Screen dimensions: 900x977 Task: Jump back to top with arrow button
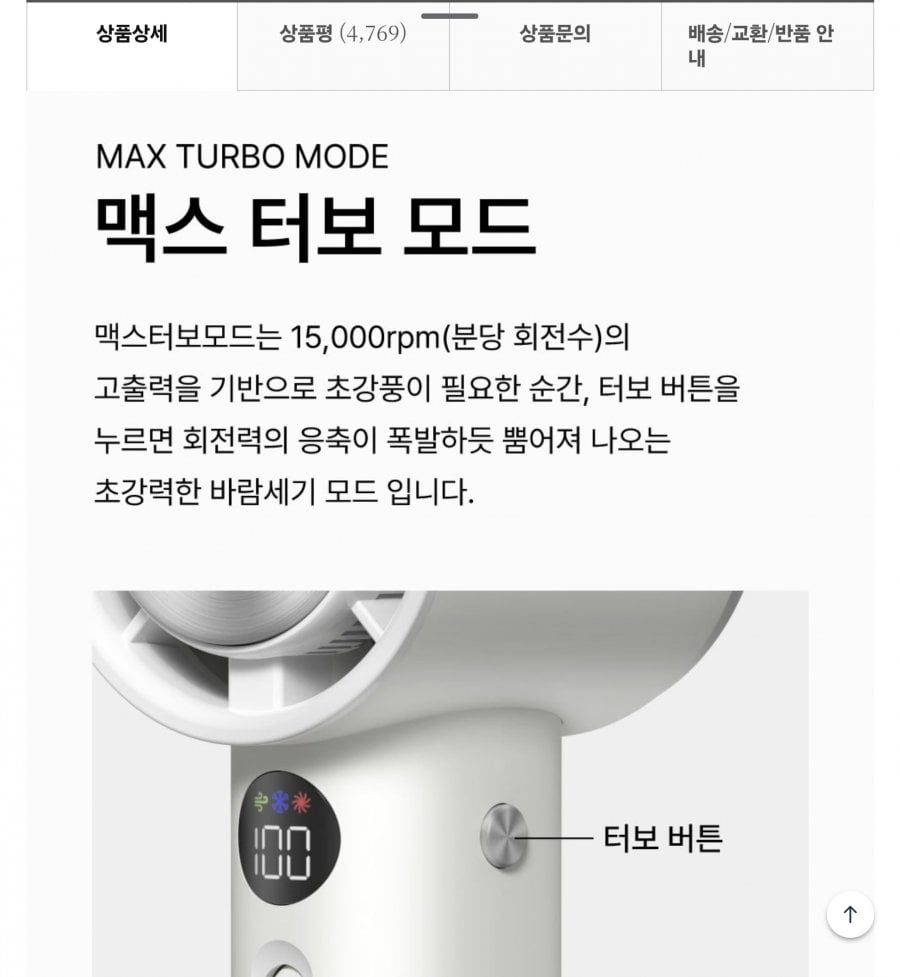pyautogui.click(x=850, y=914)
